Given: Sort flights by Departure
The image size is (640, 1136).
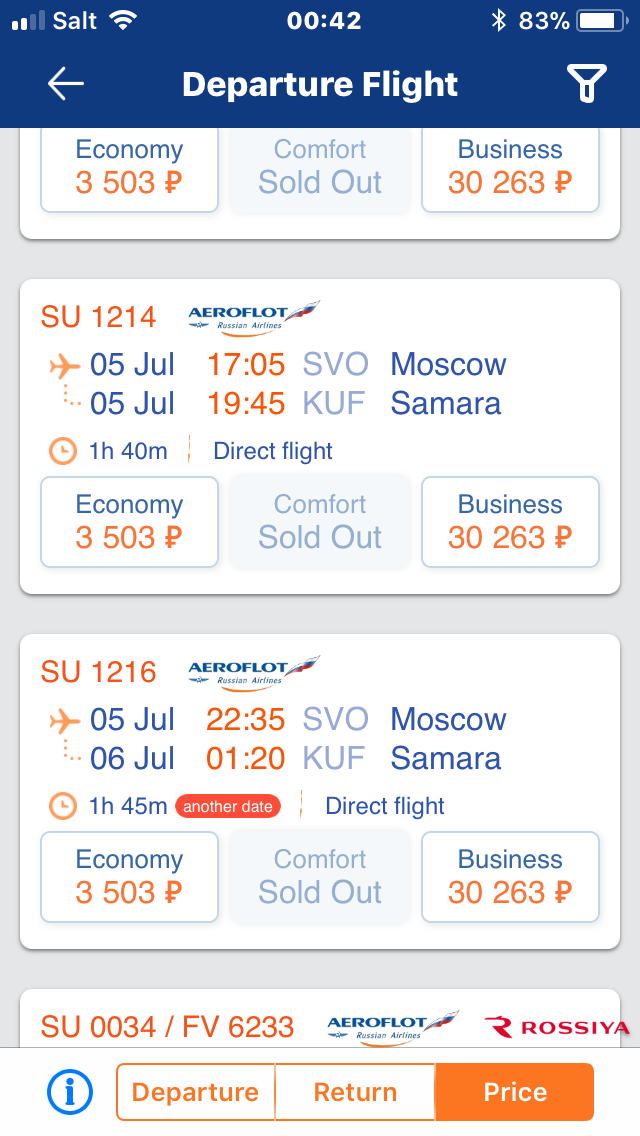Looking at the screenshot, I should pos(196,1092).
